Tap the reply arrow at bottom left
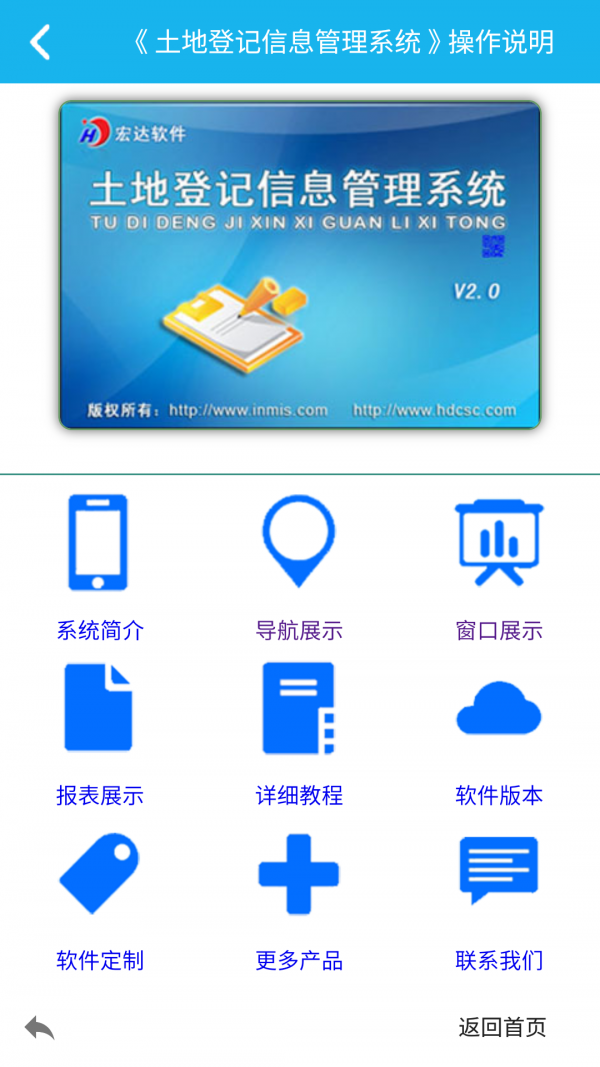 point(39,1027)
